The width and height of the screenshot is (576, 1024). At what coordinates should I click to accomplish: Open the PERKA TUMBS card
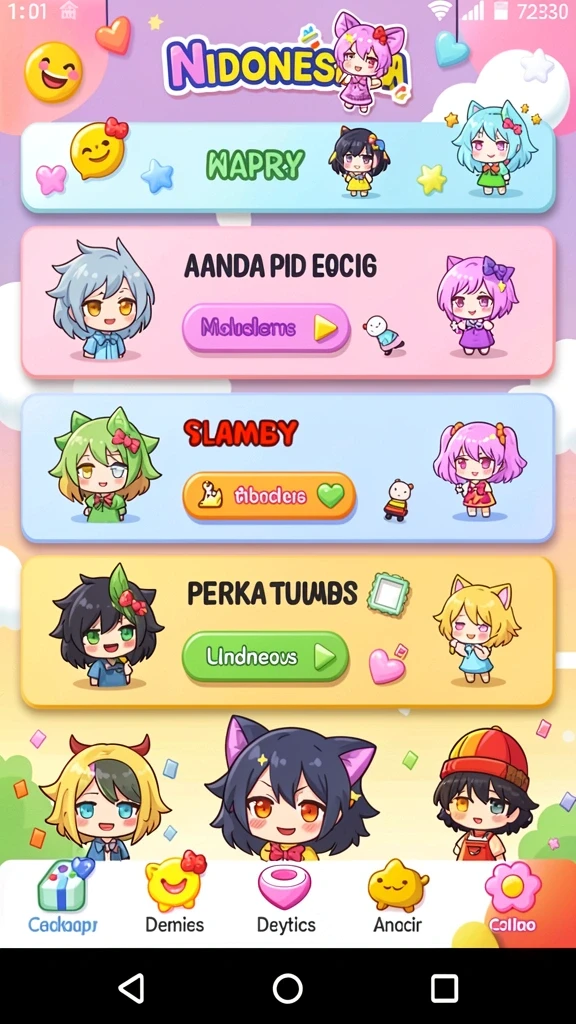pos(288,632)
